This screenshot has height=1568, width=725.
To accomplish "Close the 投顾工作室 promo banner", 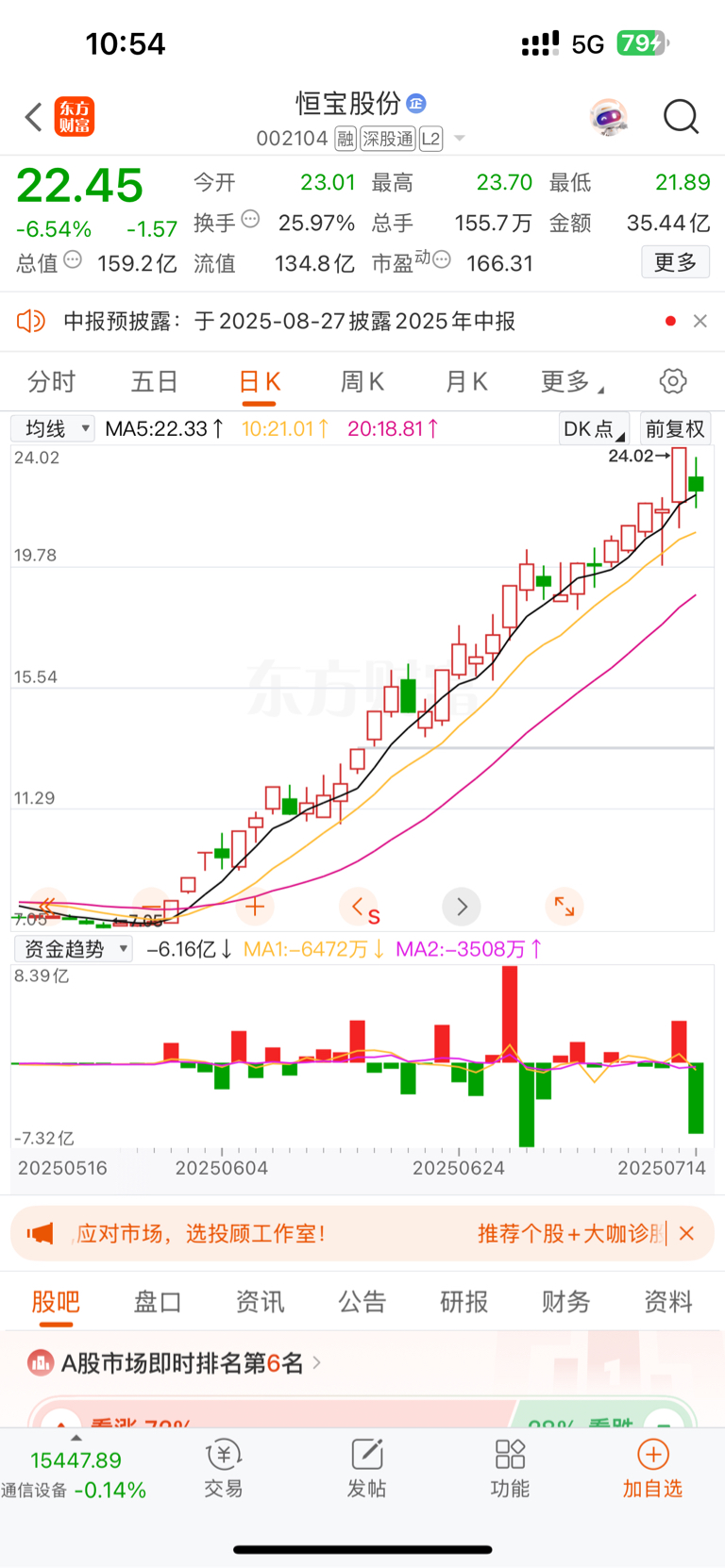I will tap(686, 1233).
